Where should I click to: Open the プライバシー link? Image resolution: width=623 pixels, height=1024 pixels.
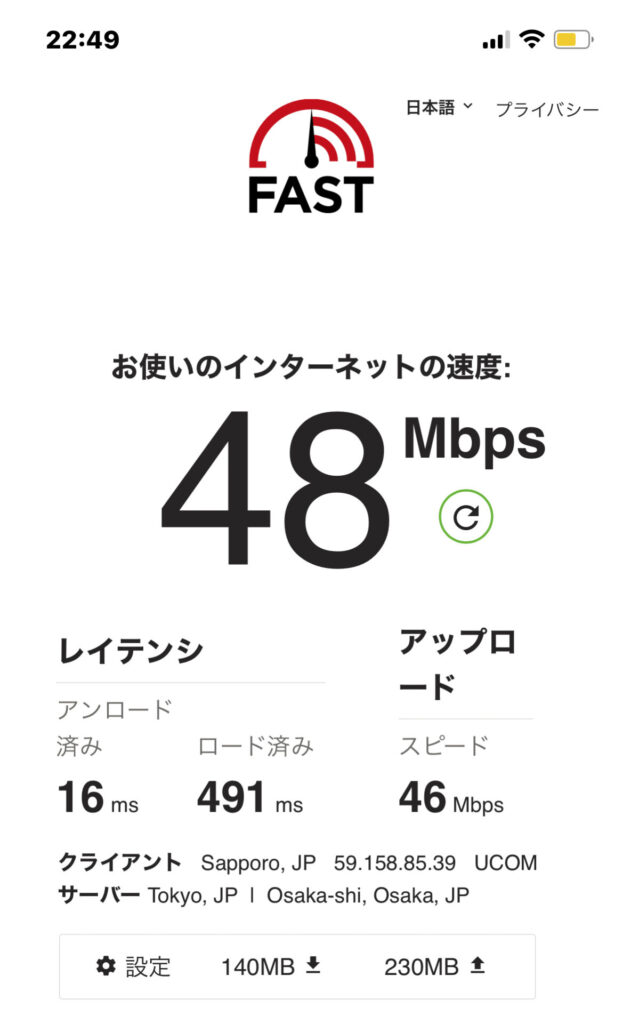pyautogui.click(x=547, y=109)
